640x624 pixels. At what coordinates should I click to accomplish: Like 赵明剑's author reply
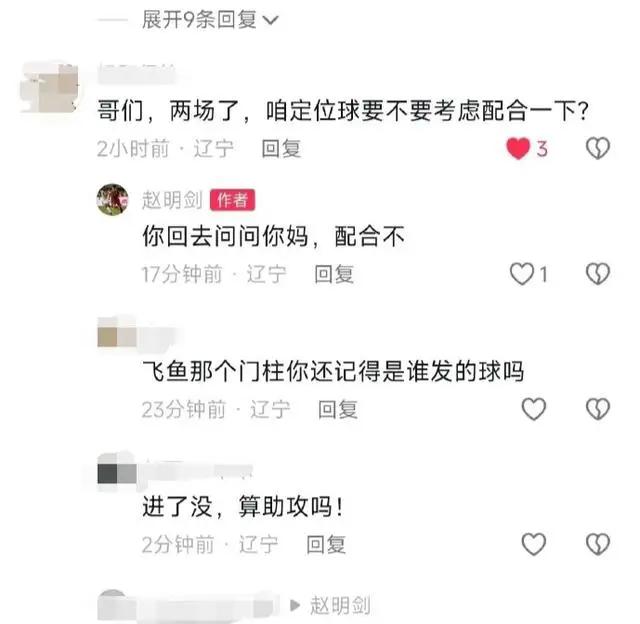[x=522, y=274]
